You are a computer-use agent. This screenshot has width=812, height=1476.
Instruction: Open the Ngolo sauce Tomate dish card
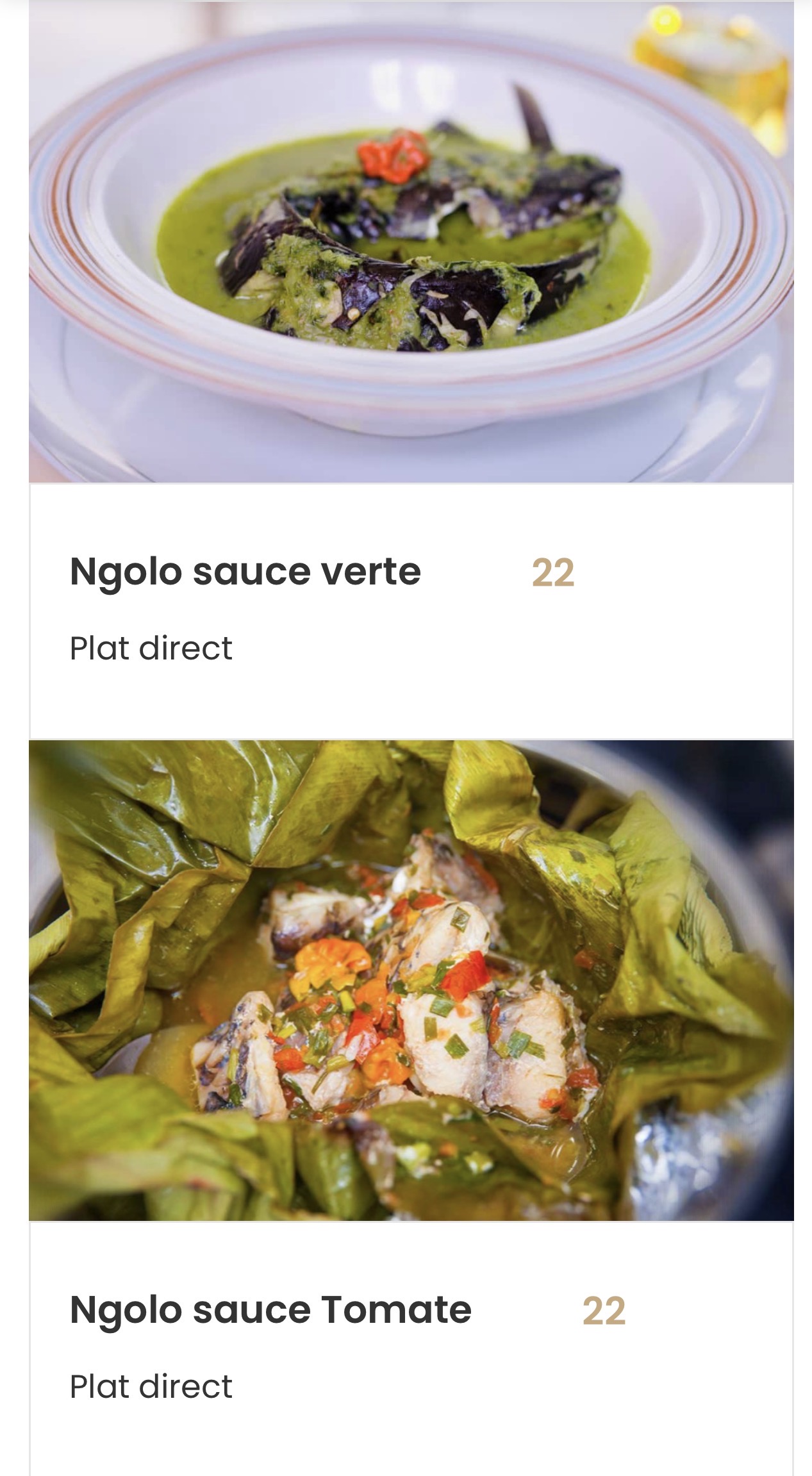click(270, 1309)
